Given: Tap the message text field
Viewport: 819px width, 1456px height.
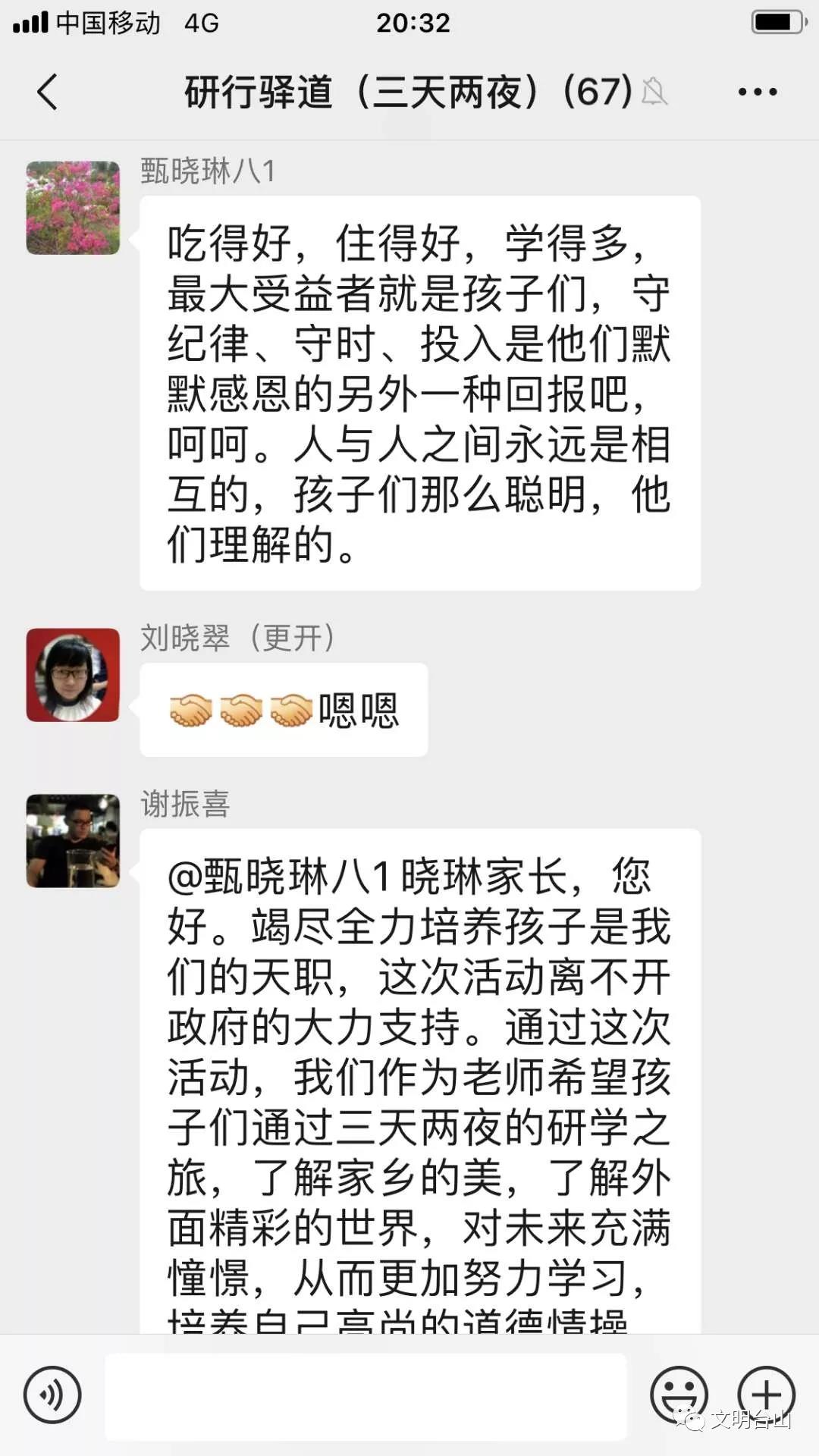Looking at the screenshot, I should click(x=366, y=1395).
